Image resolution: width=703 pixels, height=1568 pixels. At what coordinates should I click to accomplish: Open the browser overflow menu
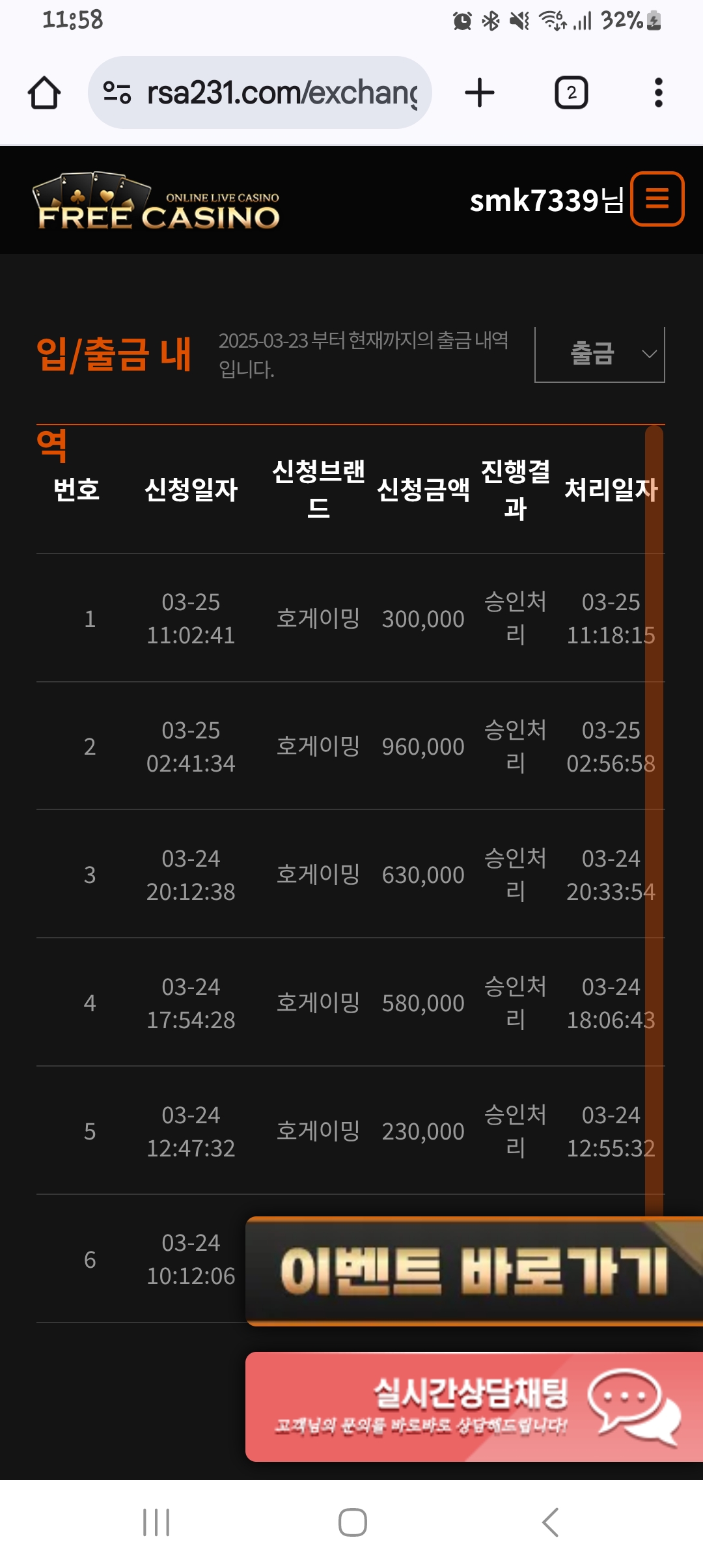pyautogui.click(x=658, y=92)
